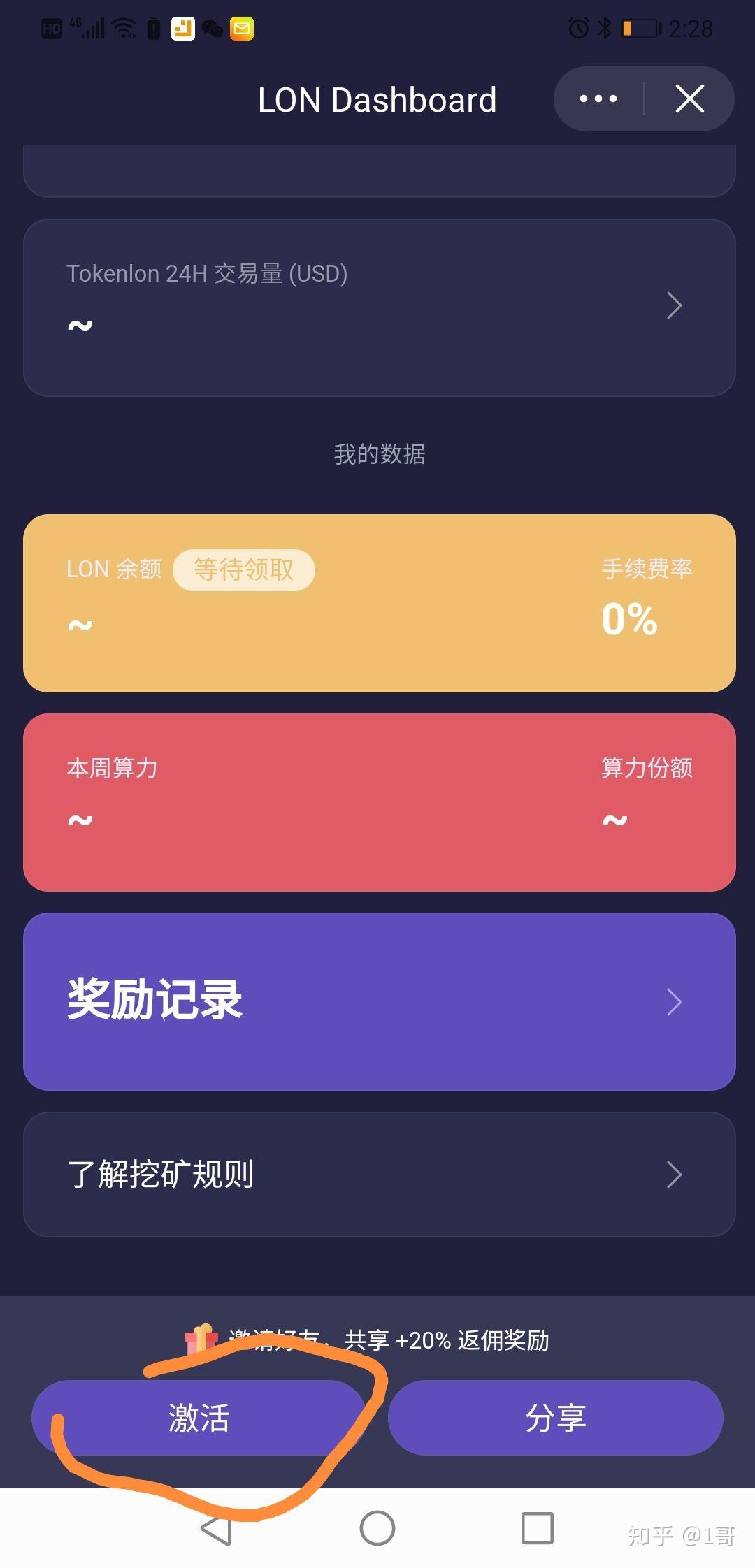Image resolution: width=755 pixels, height=1568 pixels.
Task: Open the 奖励记录 rewards record page
Action: tap(377, 1002)
